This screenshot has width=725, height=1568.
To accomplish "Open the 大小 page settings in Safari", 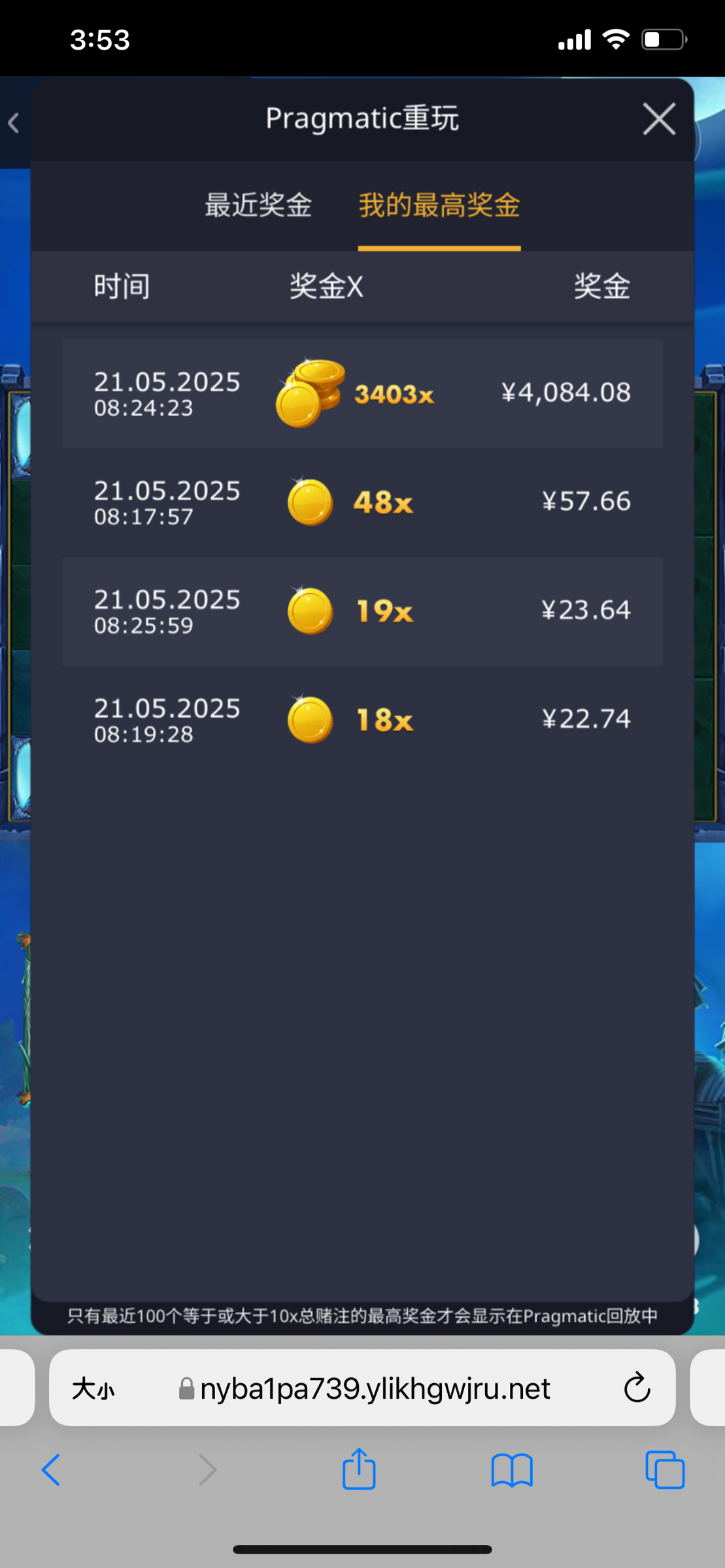I will 93,1388.
